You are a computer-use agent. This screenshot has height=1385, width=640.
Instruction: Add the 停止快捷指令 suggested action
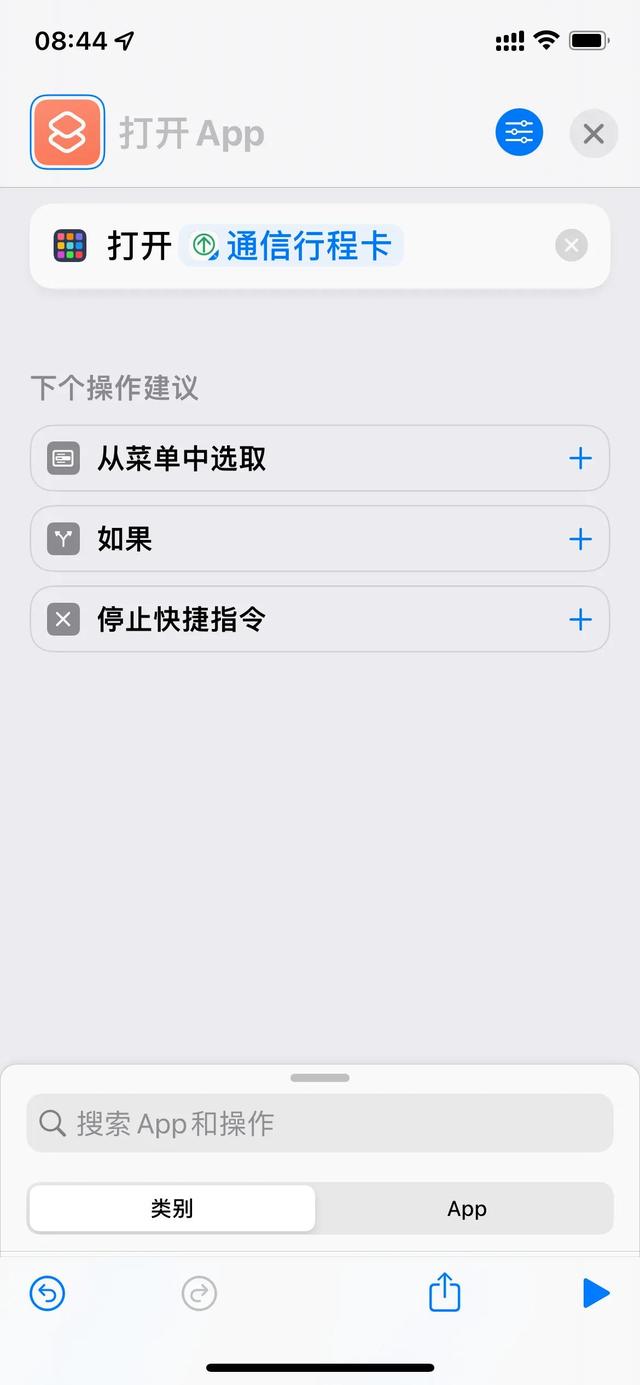tap(580, 620)
